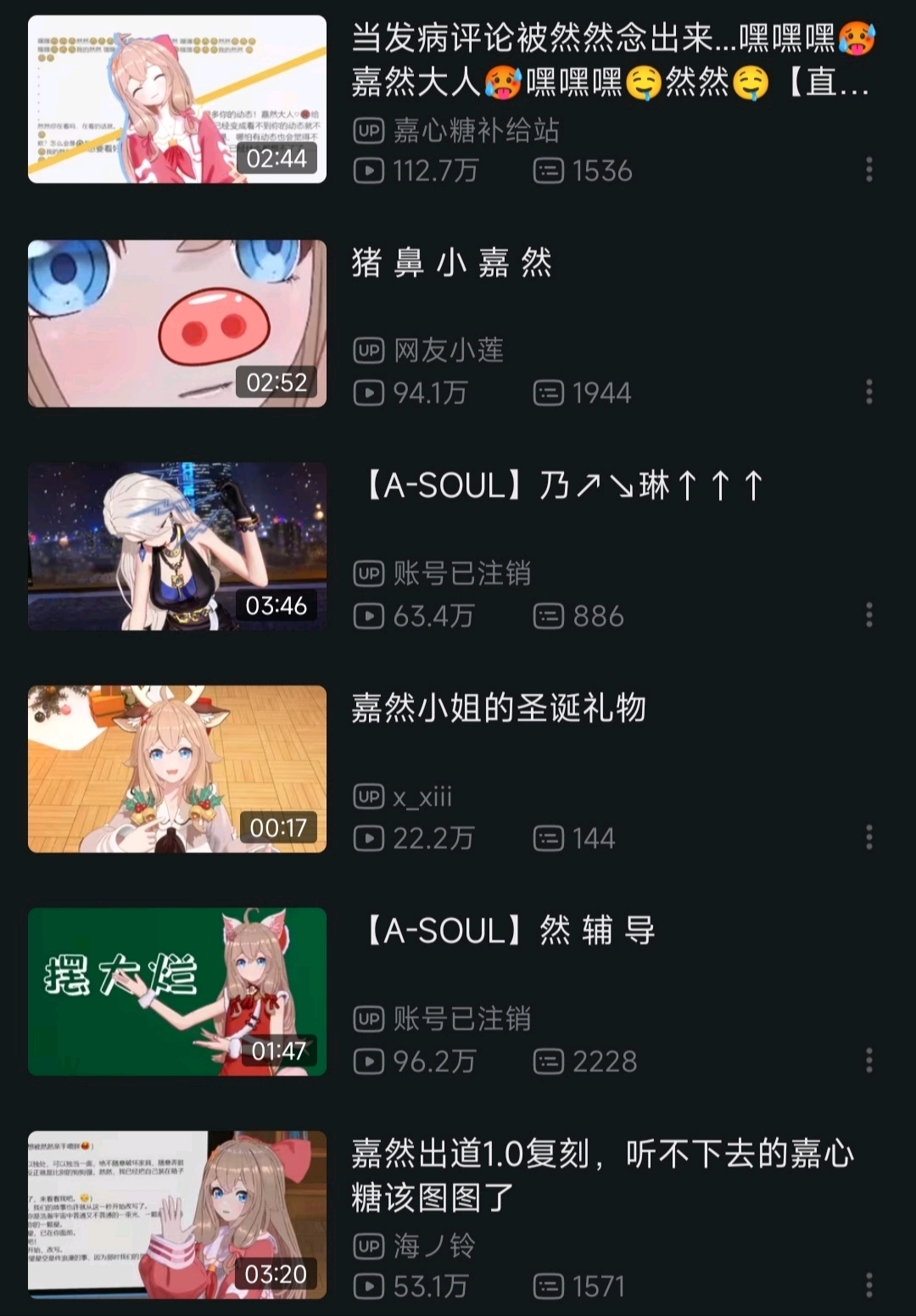Play the video 猪鼻小嘉然
Viewport: 916px width, 1316px height.
(x=176, y=323)
